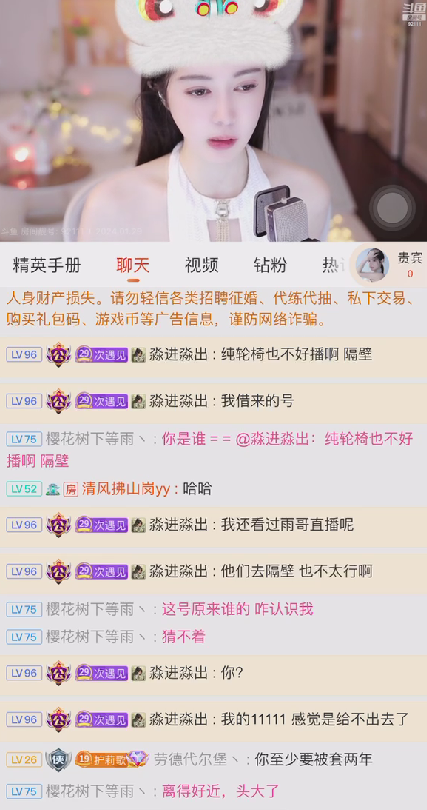This screenshot has height=810, width=427.
Task: Select the 聊天 tab
Action: 133,266
